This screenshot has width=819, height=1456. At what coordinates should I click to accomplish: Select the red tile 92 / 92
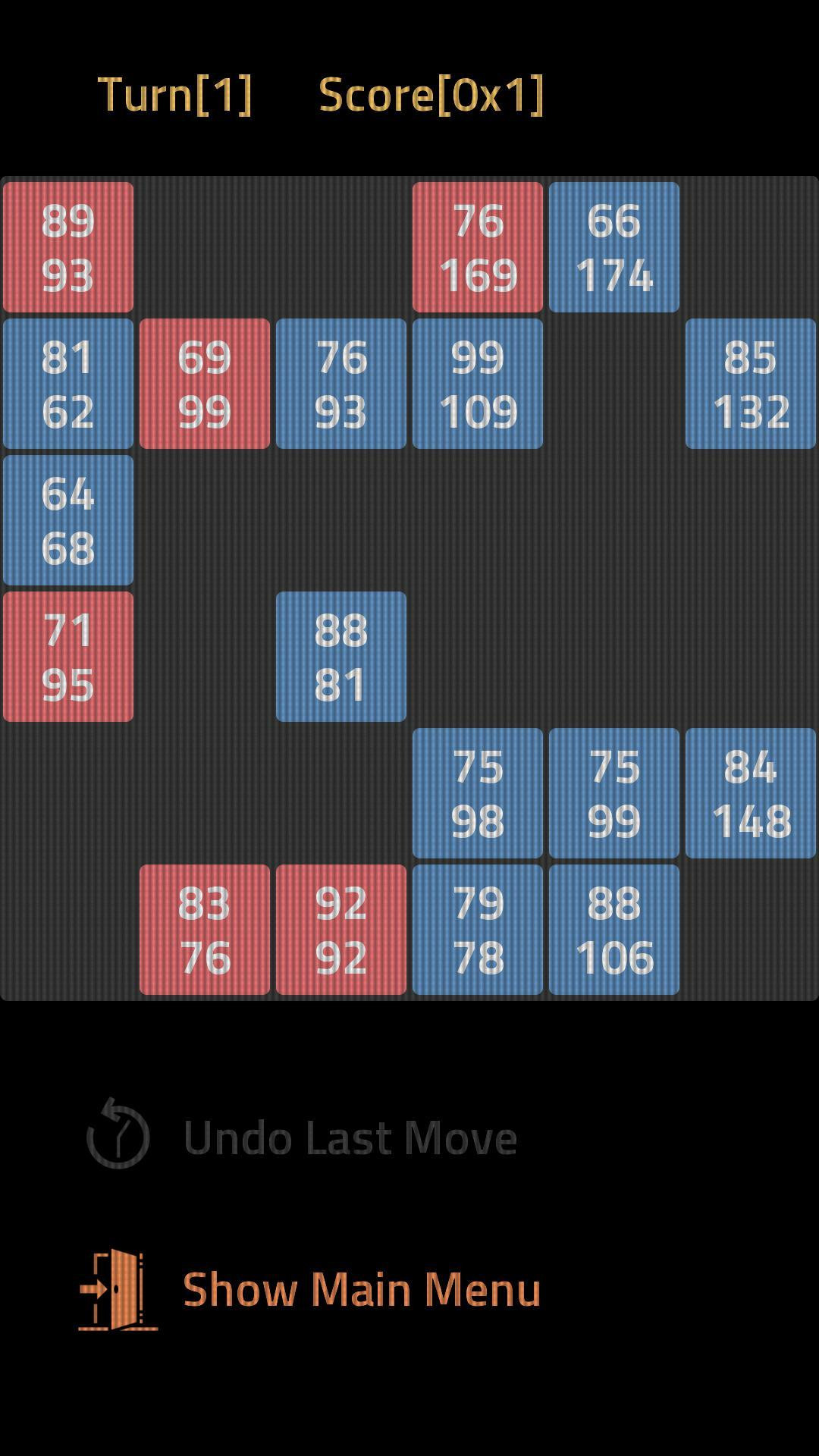[x=341, y=930]
